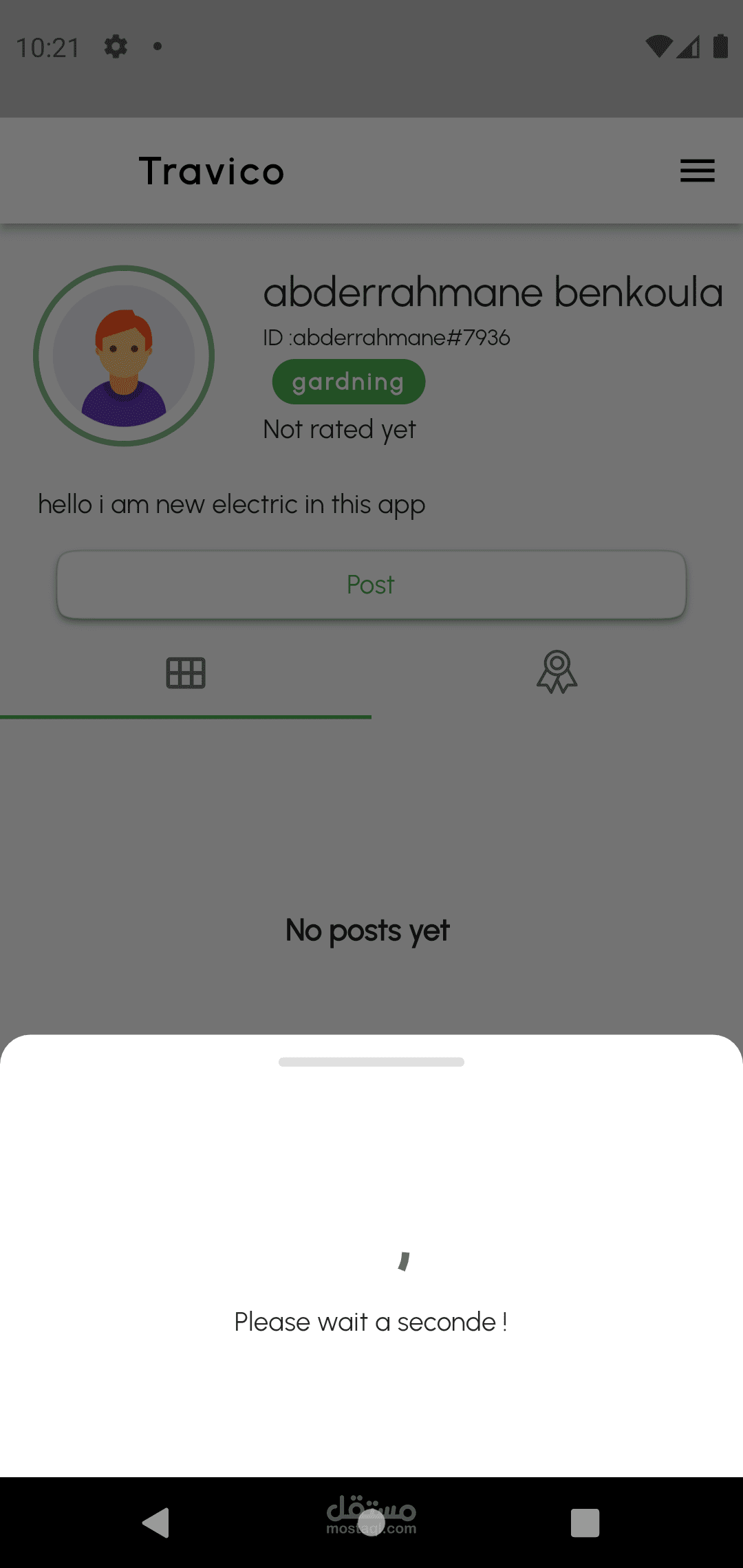Tap the bottom sheet drag handle
743x1568 pixels.
click(371, 1062)
